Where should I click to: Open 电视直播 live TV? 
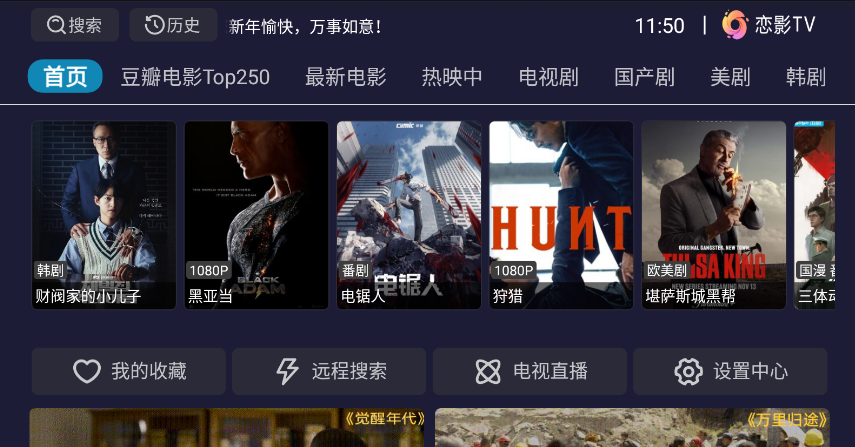[529, 371]
